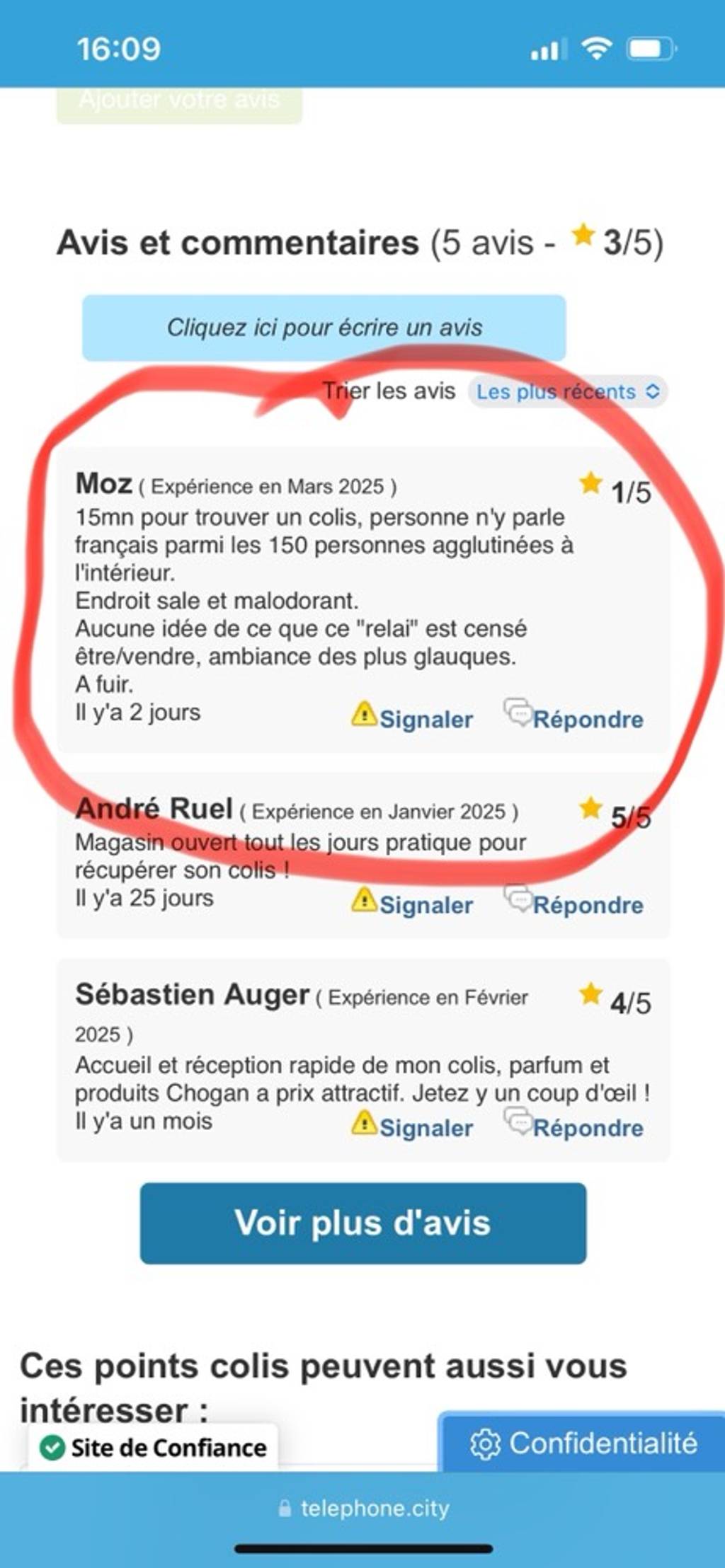Click the battery indicator in the status bar
This screenshot has width=725, height=1568.
(x=649, y=48)
